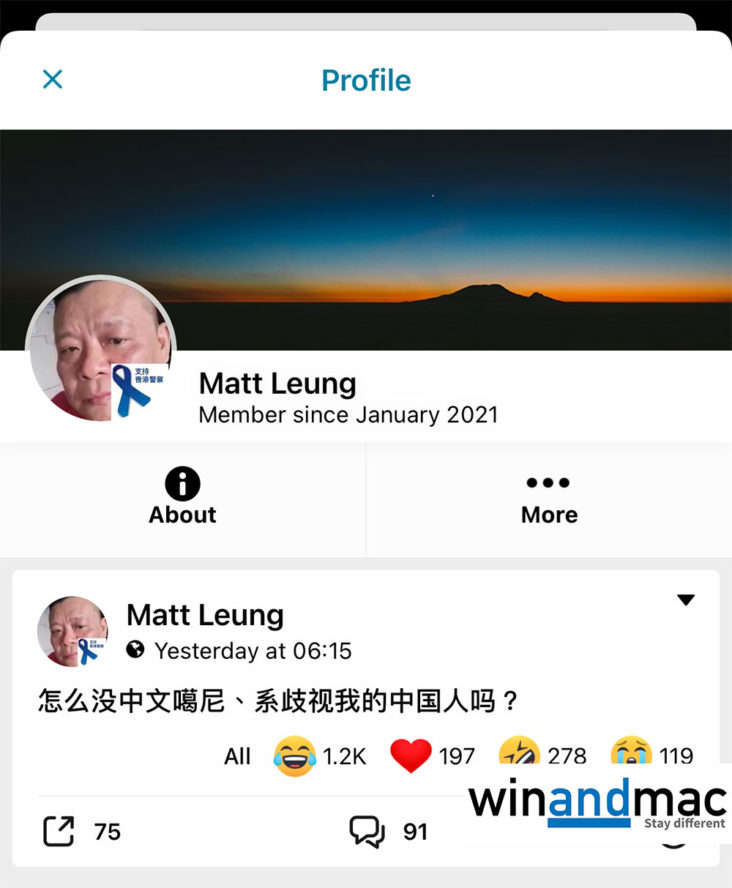Close the Profile sheet

coord(53,79)
